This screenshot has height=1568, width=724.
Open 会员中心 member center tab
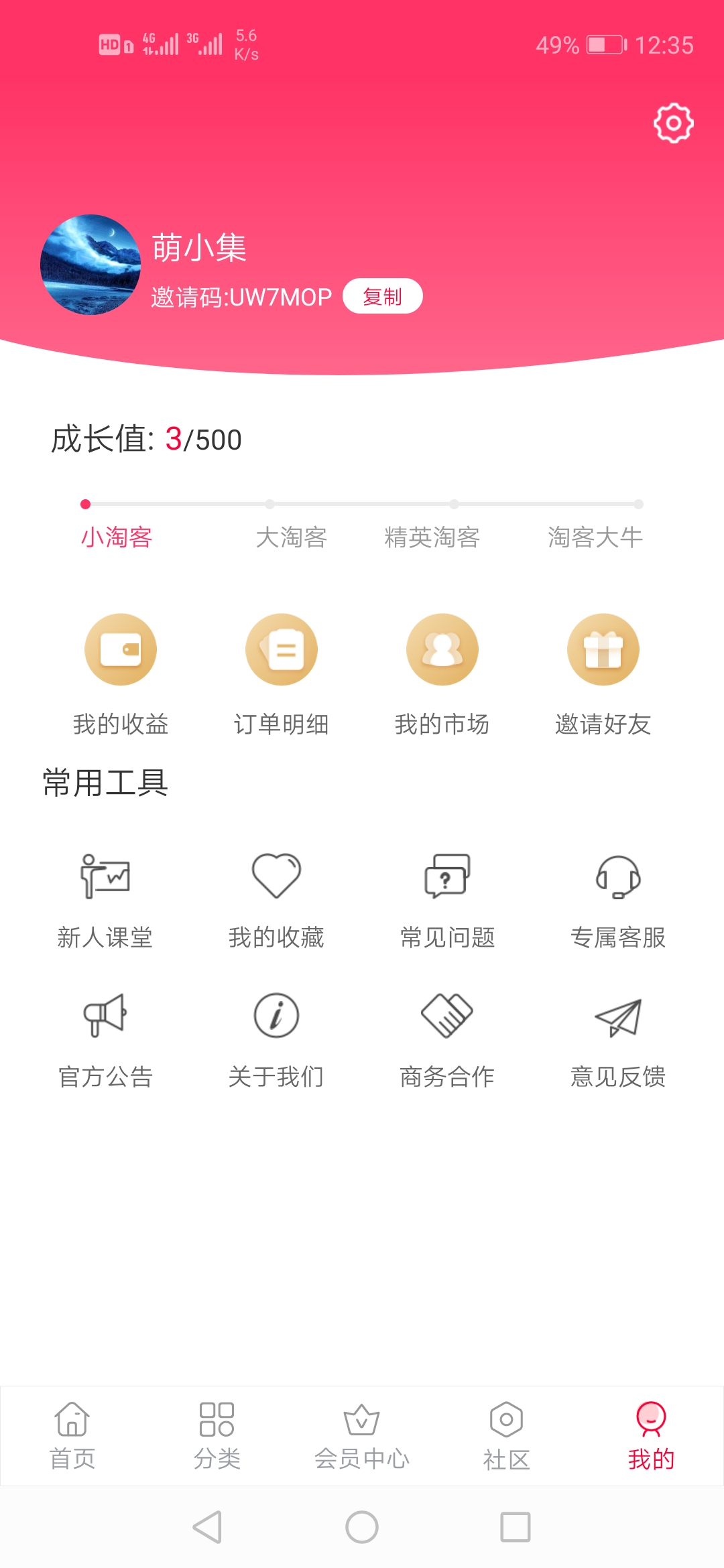pyautogui.click(x=362, y=1434)
